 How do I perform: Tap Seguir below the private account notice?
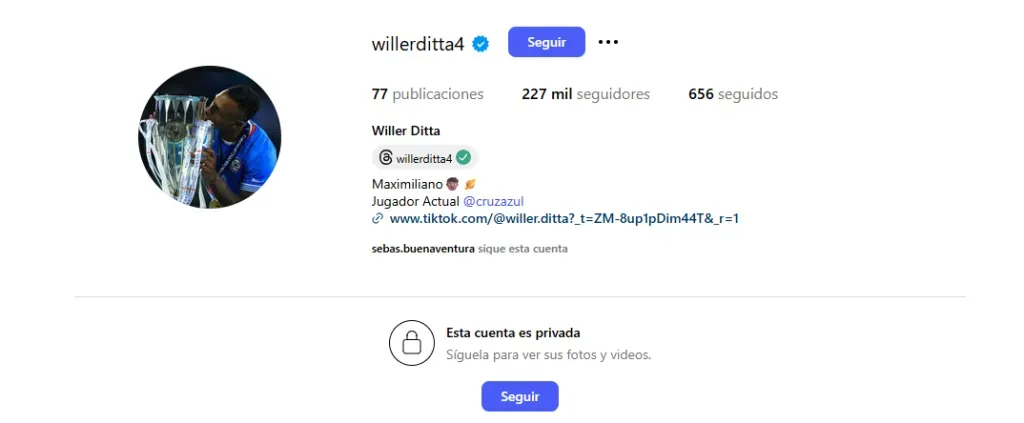coord(519,396)
